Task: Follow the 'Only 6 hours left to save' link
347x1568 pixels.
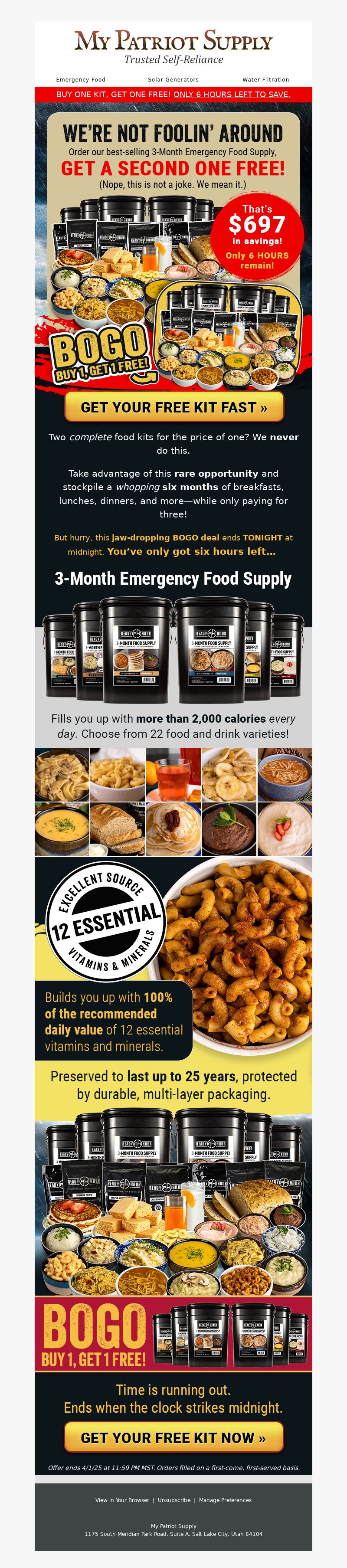Action: [231, 95]
